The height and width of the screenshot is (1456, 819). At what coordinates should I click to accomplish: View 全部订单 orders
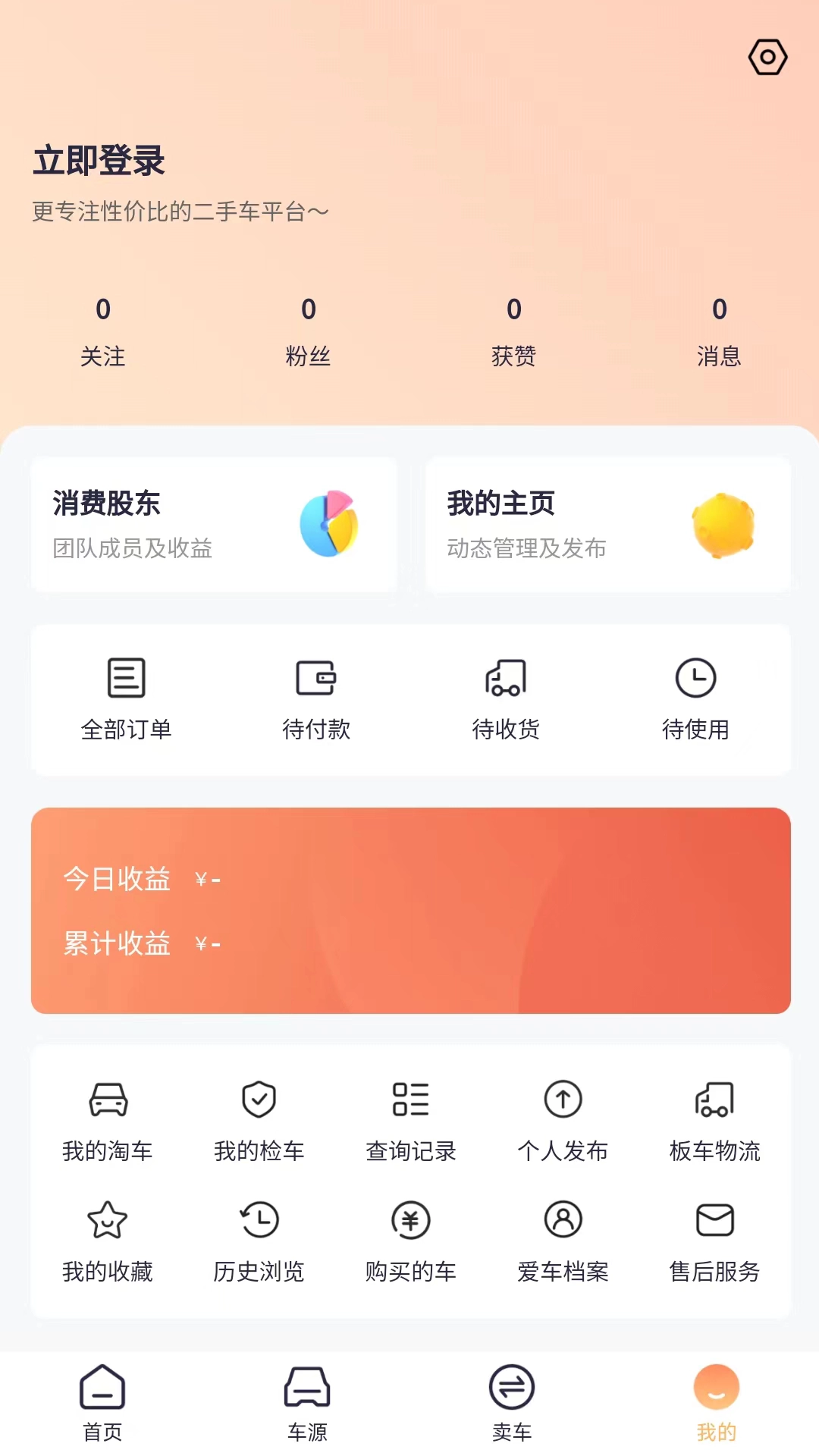(x=127, y=699)
